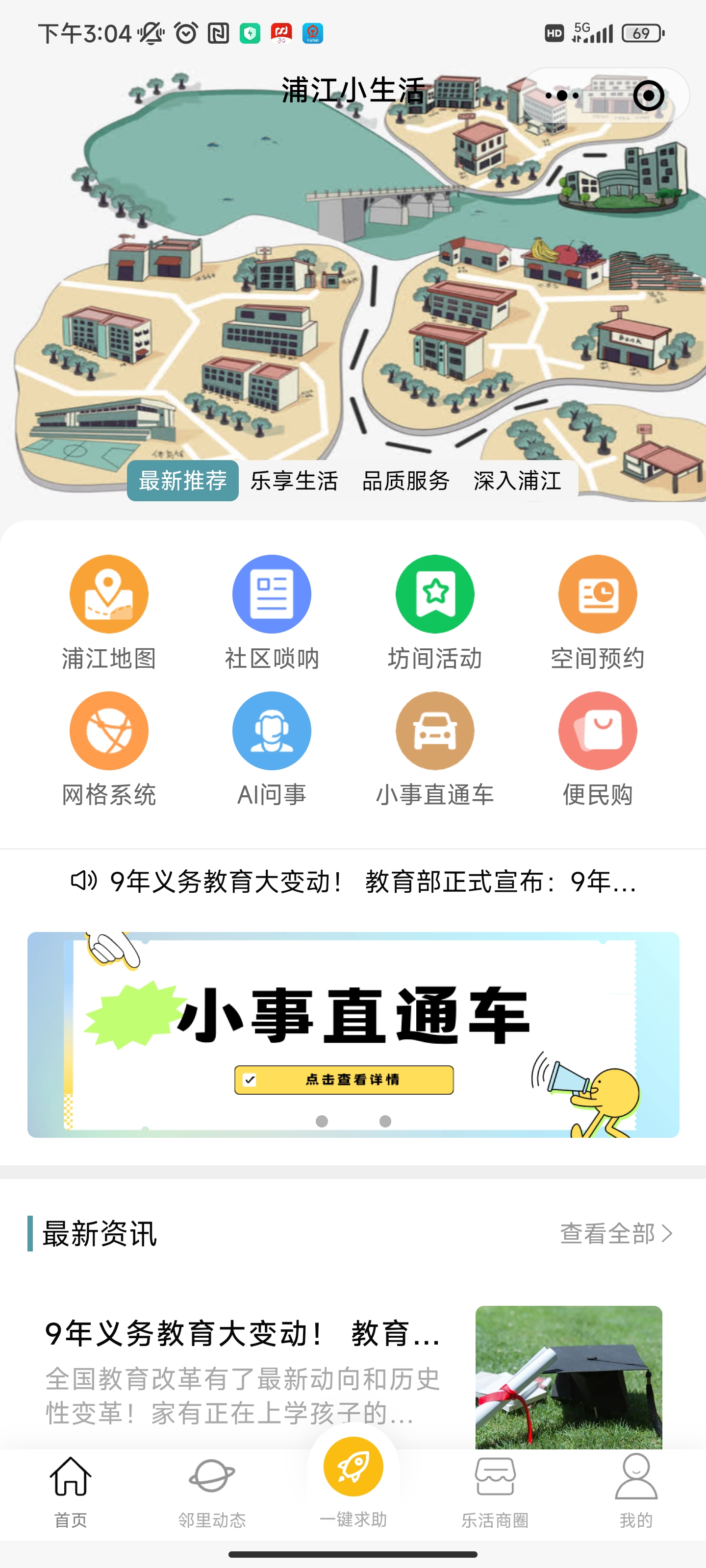
Task: Switch to the 品质服务 tab
Action: 405,481
